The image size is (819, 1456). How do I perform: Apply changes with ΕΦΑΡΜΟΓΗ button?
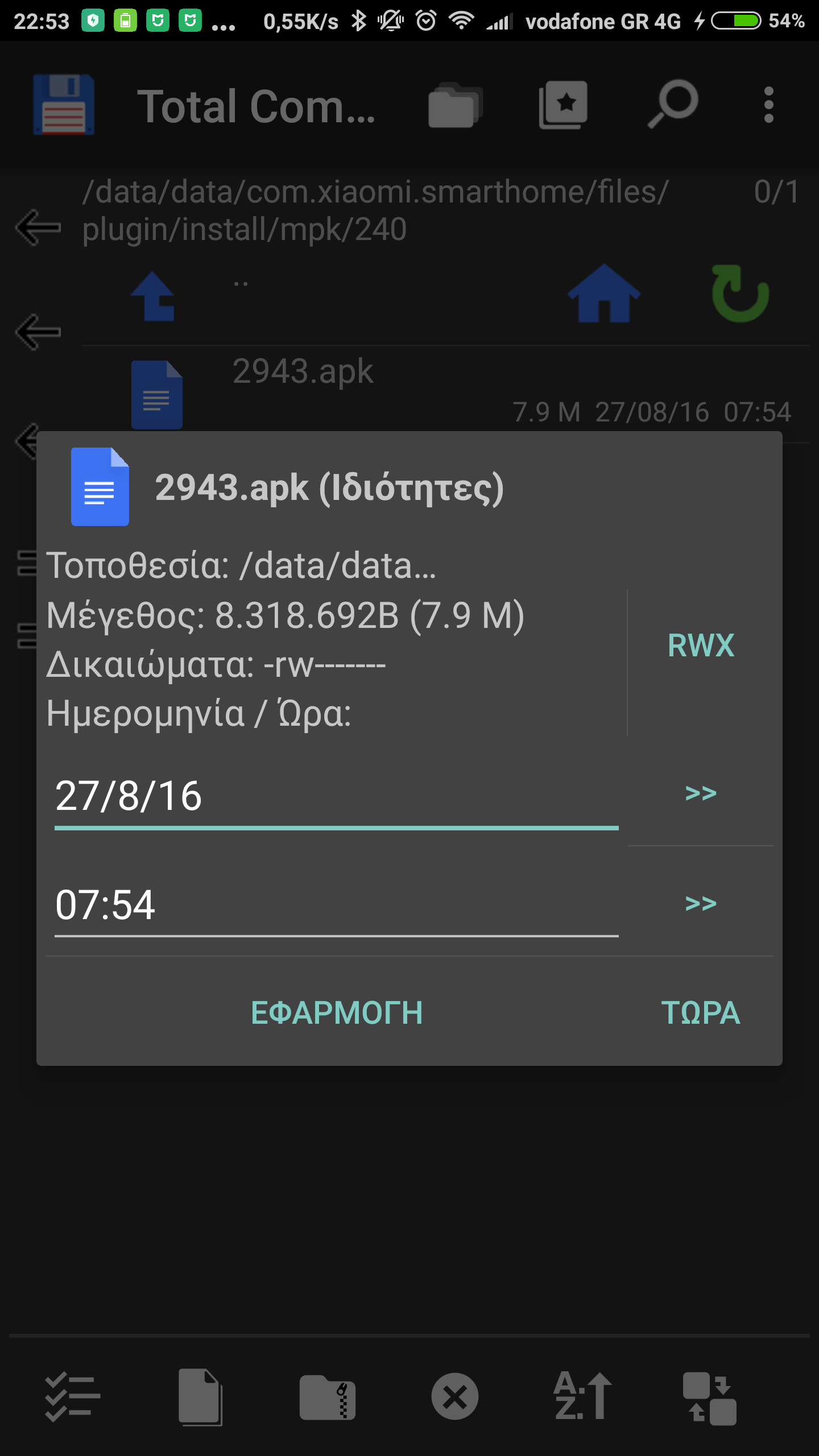pyautogui.click(x=337, y=1013)
